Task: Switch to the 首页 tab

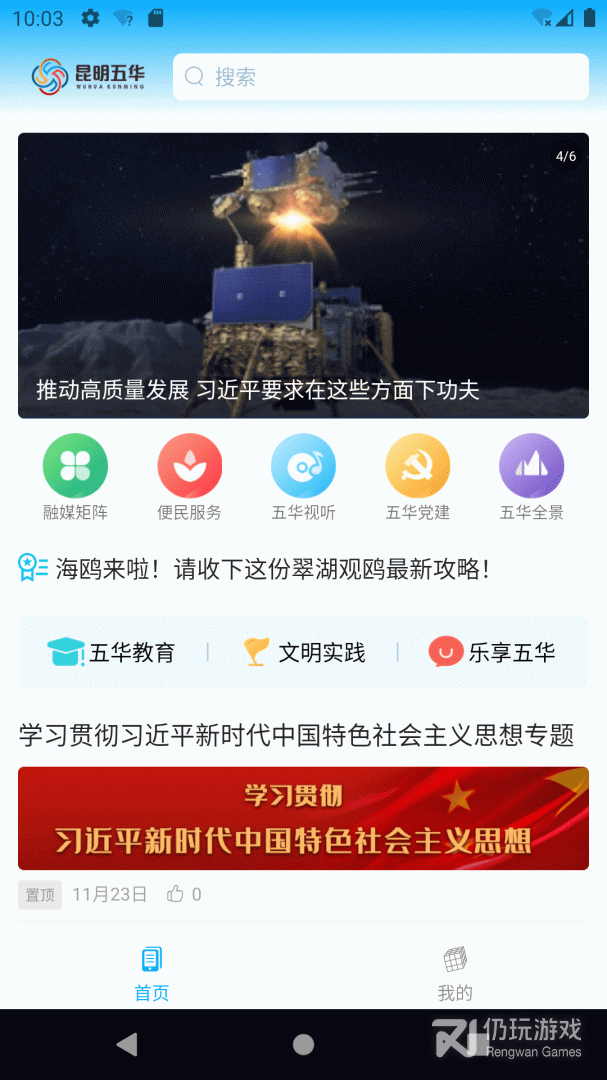Action: [152, 973]
